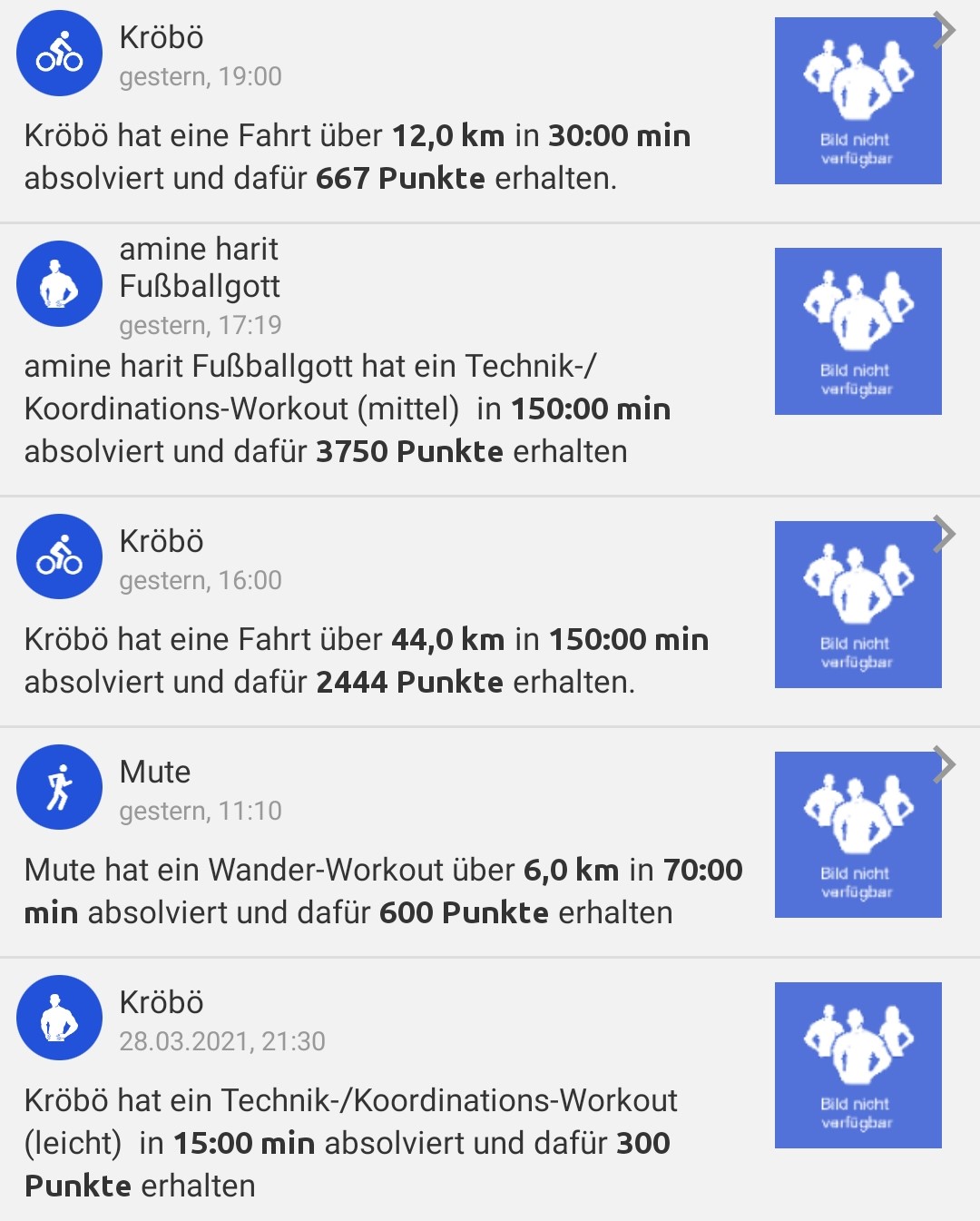
Task: Click the 3750 Punkte text in amine's entry
Action: (x=408, y=451)
